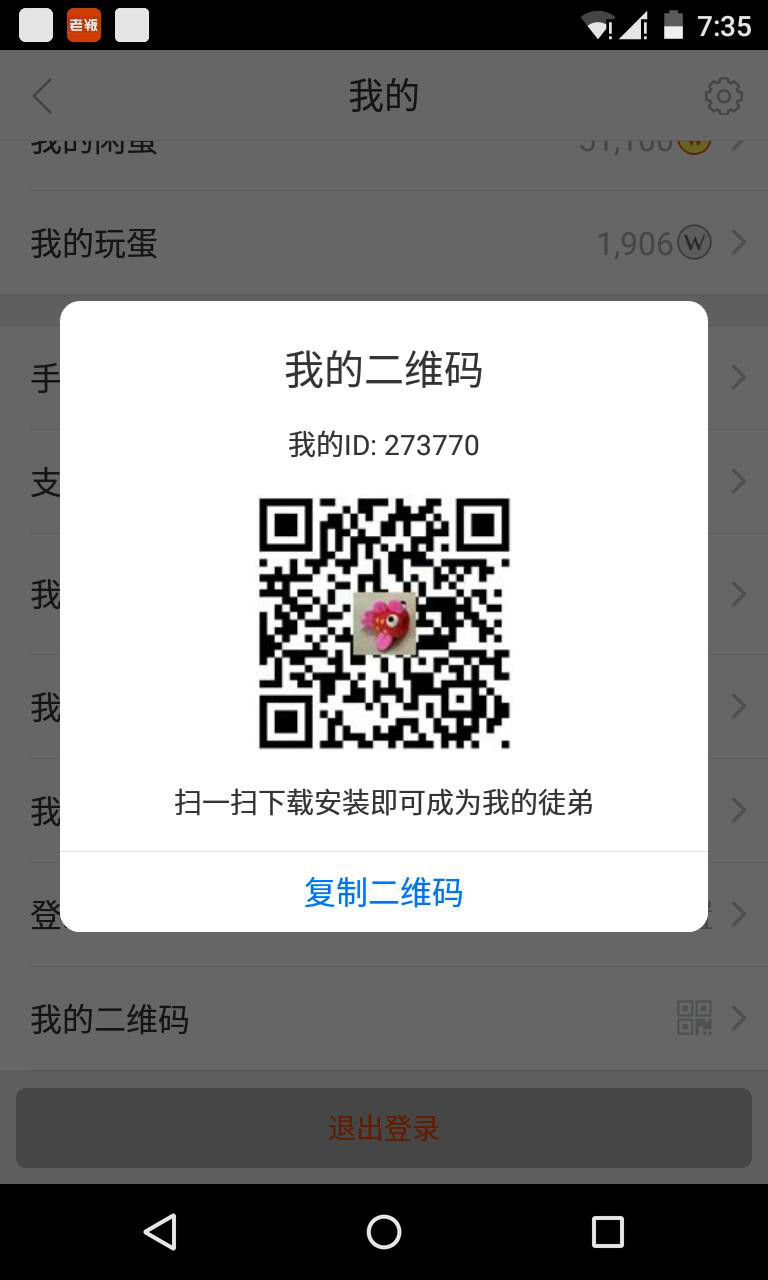Open settings gear icon
768x1280 pixels.
(723, 96)
